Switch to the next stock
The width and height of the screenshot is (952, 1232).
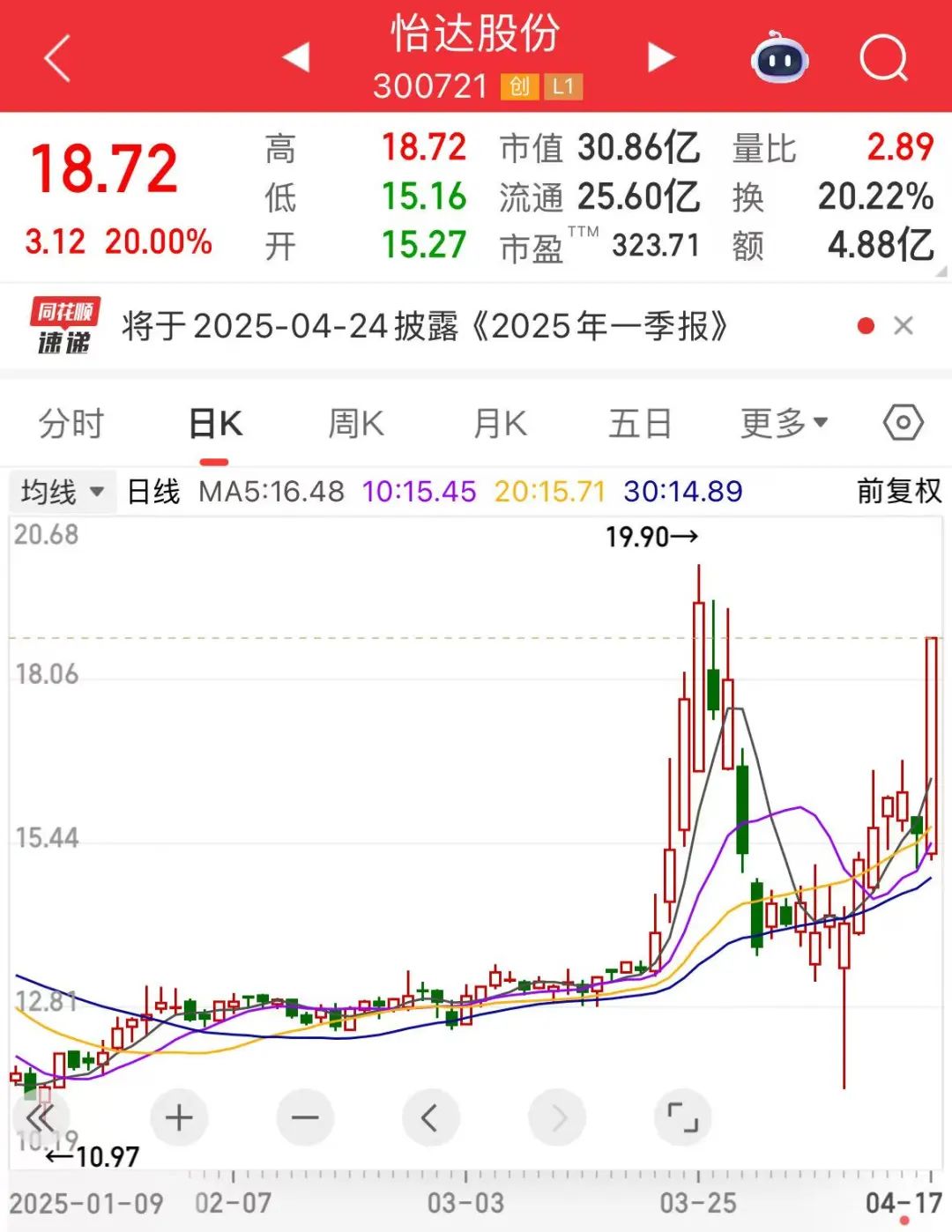(x=661, y=57)
